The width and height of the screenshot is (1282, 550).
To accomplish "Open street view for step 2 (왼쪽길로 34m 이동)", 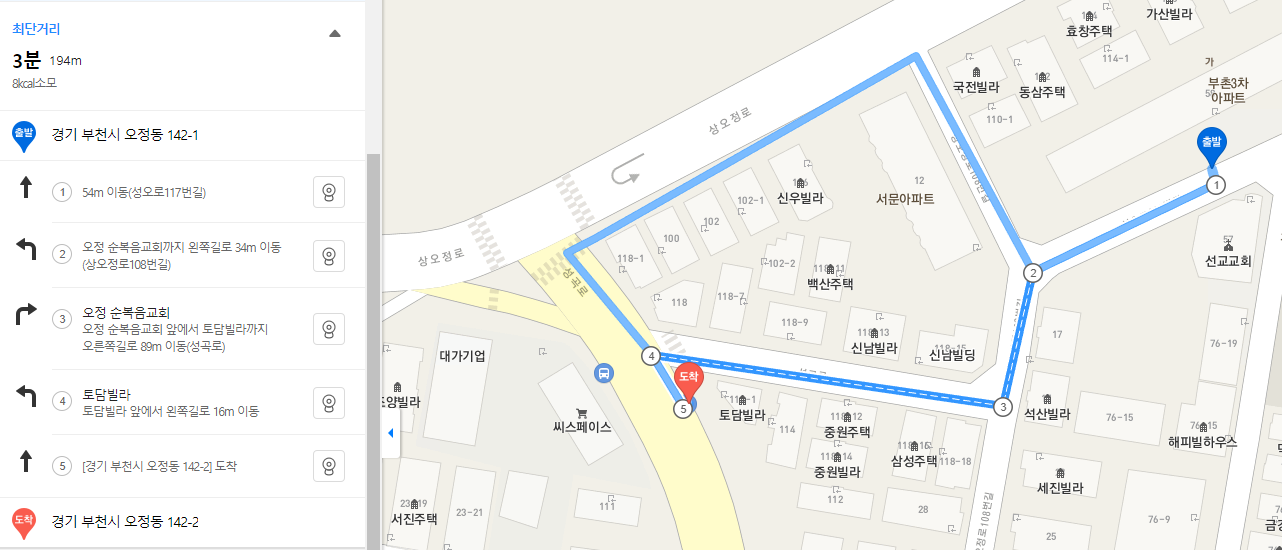I will pyautogui.click(x=328, y=256).
